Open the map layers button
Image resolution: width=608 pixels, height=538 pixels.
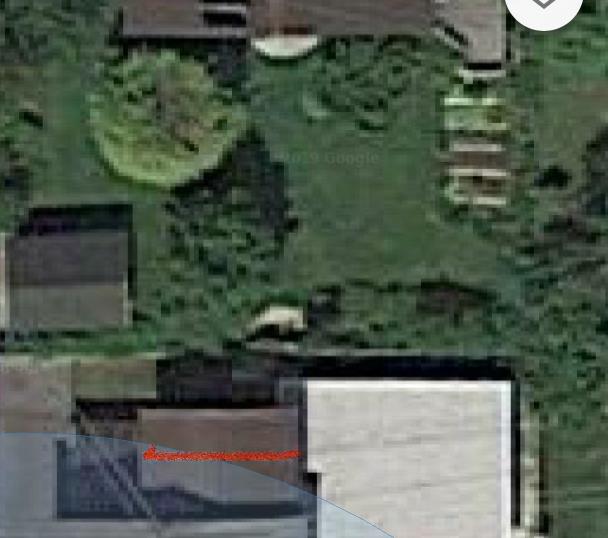tap(544, 6)
